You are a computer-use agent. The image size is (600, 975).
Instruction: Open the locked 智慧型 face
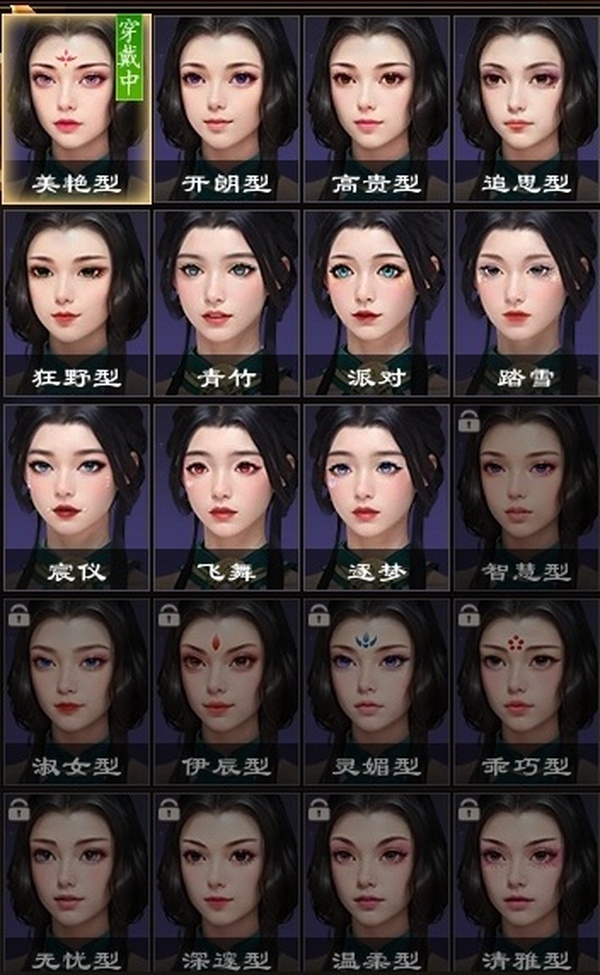tap(526, 495)
